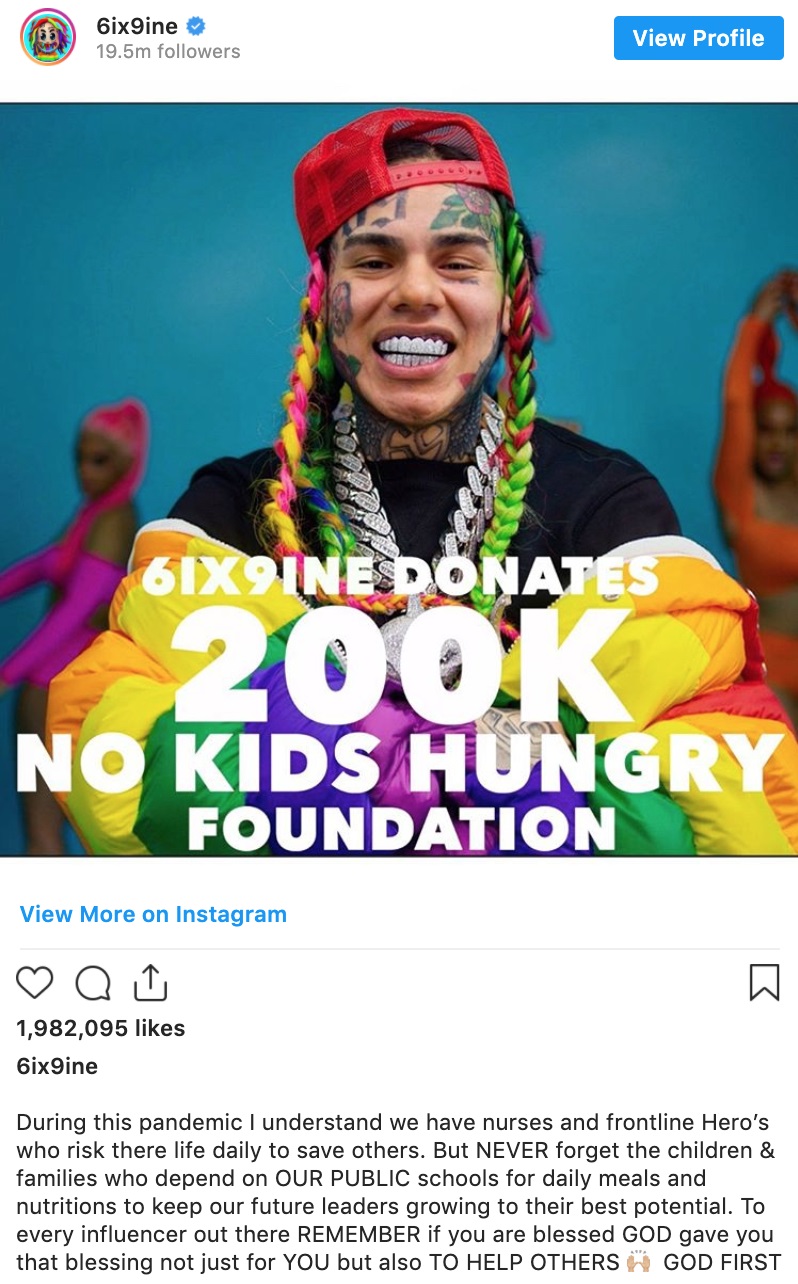Image resolution: width=798 pixels, height=1284 pixels.
Task: Open 6ix9ine's profile avatar
Action: click(x=48, y=38)
